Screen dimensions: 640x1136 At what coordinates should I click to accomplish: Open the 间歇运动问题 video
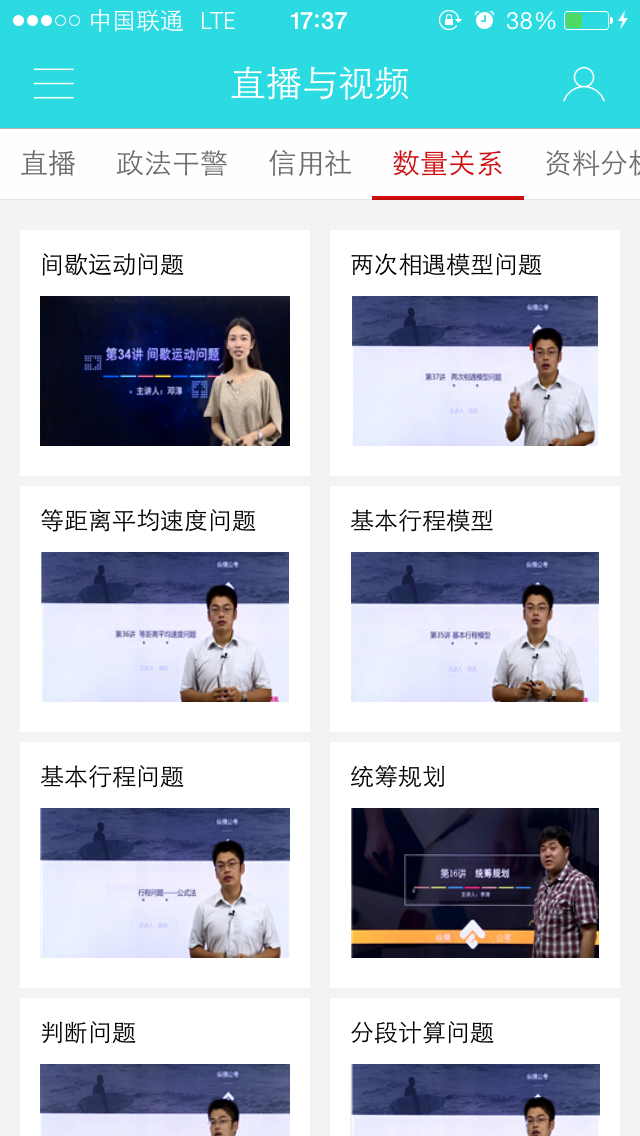(165, 353)
